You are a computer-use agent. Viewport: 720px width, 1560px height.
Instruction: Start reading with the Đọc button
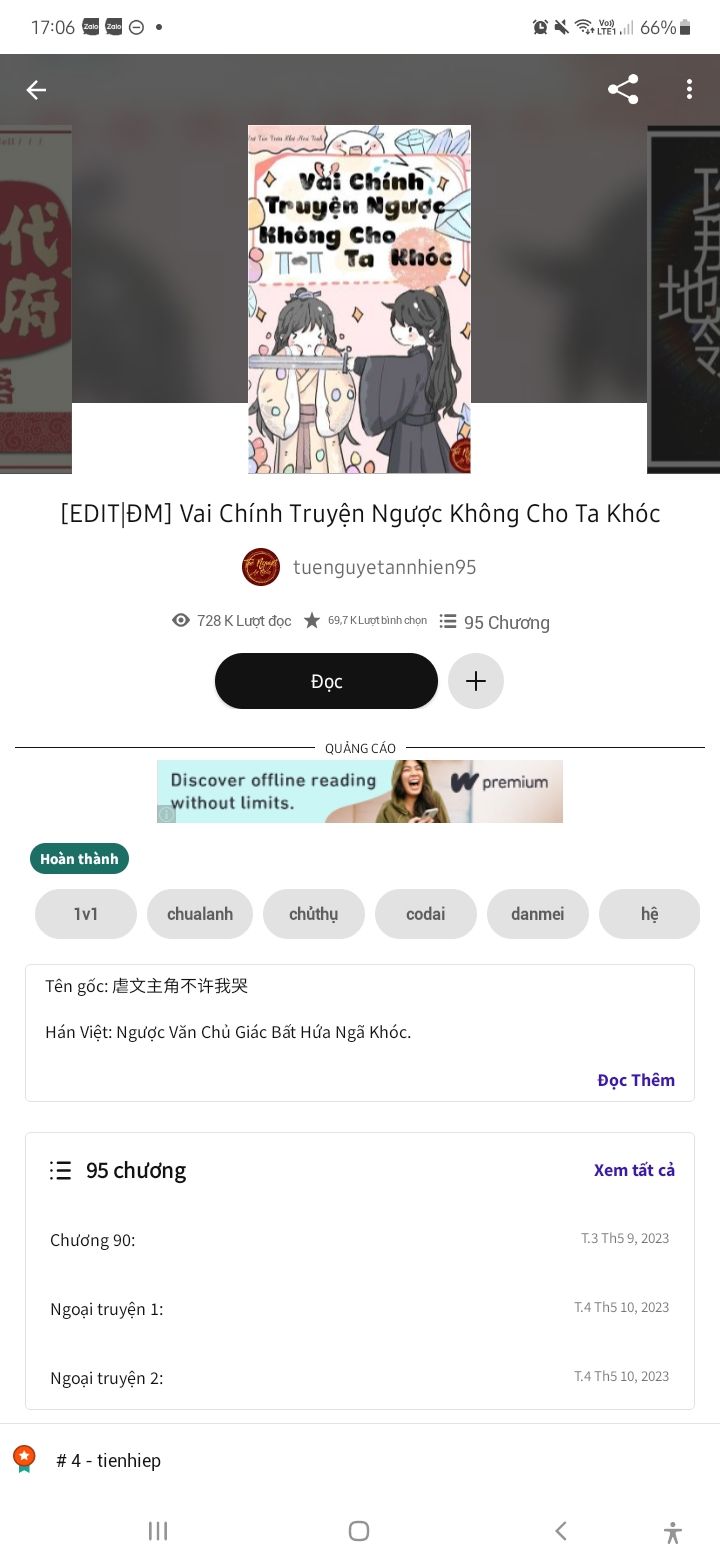(326, 681)
